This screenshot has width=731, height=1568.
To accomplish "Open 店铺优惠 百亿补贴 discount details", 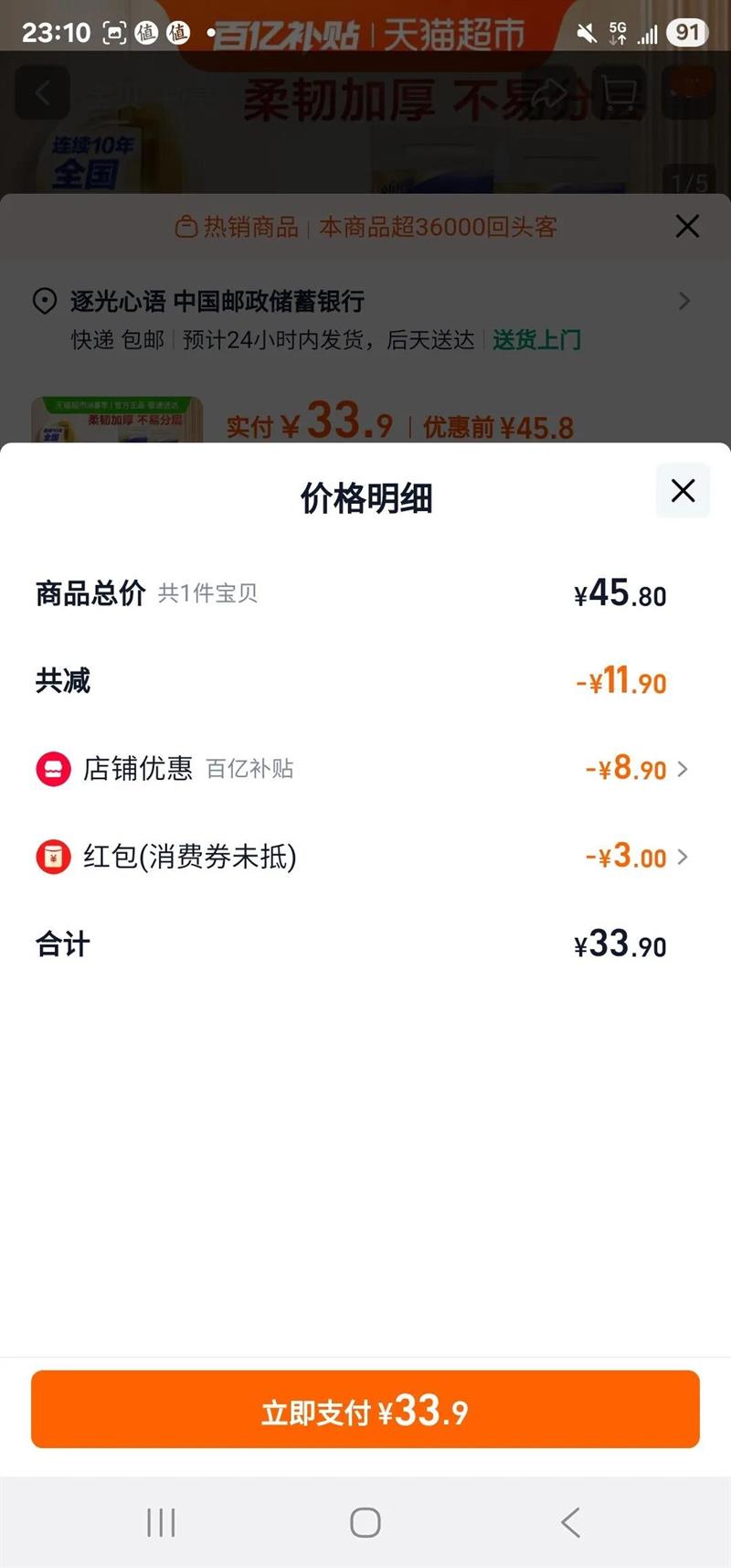I will click(636, 769).
